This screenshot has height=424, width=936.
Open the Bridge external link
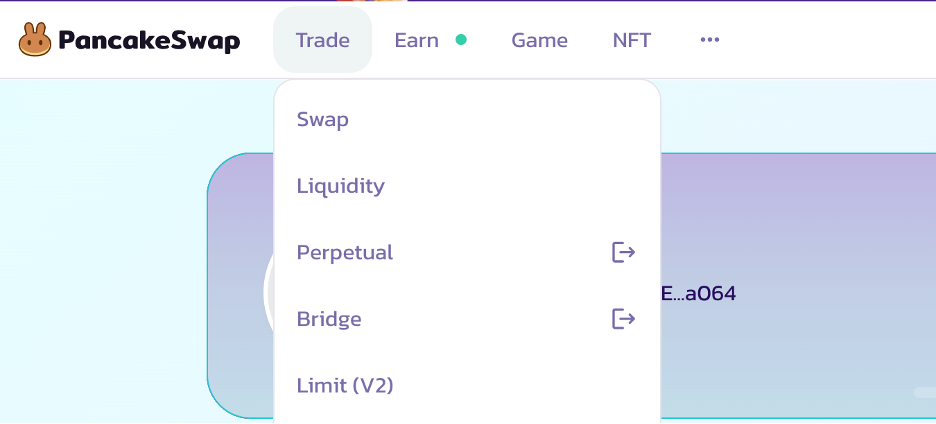pos(329,319)
